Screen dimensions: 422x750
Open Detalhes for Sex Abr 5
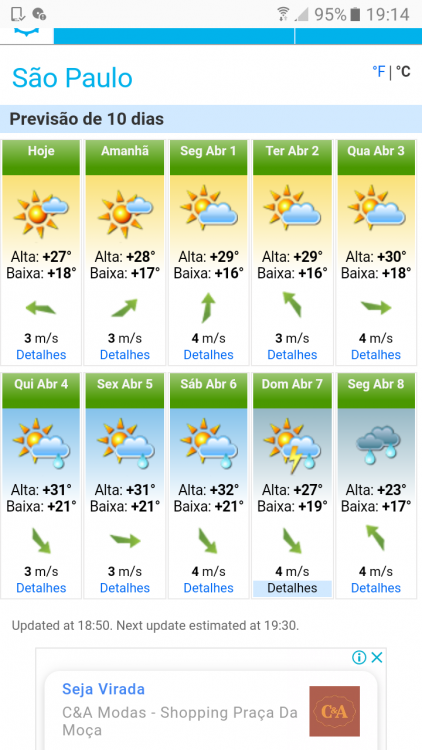click(x=125, y=588)
